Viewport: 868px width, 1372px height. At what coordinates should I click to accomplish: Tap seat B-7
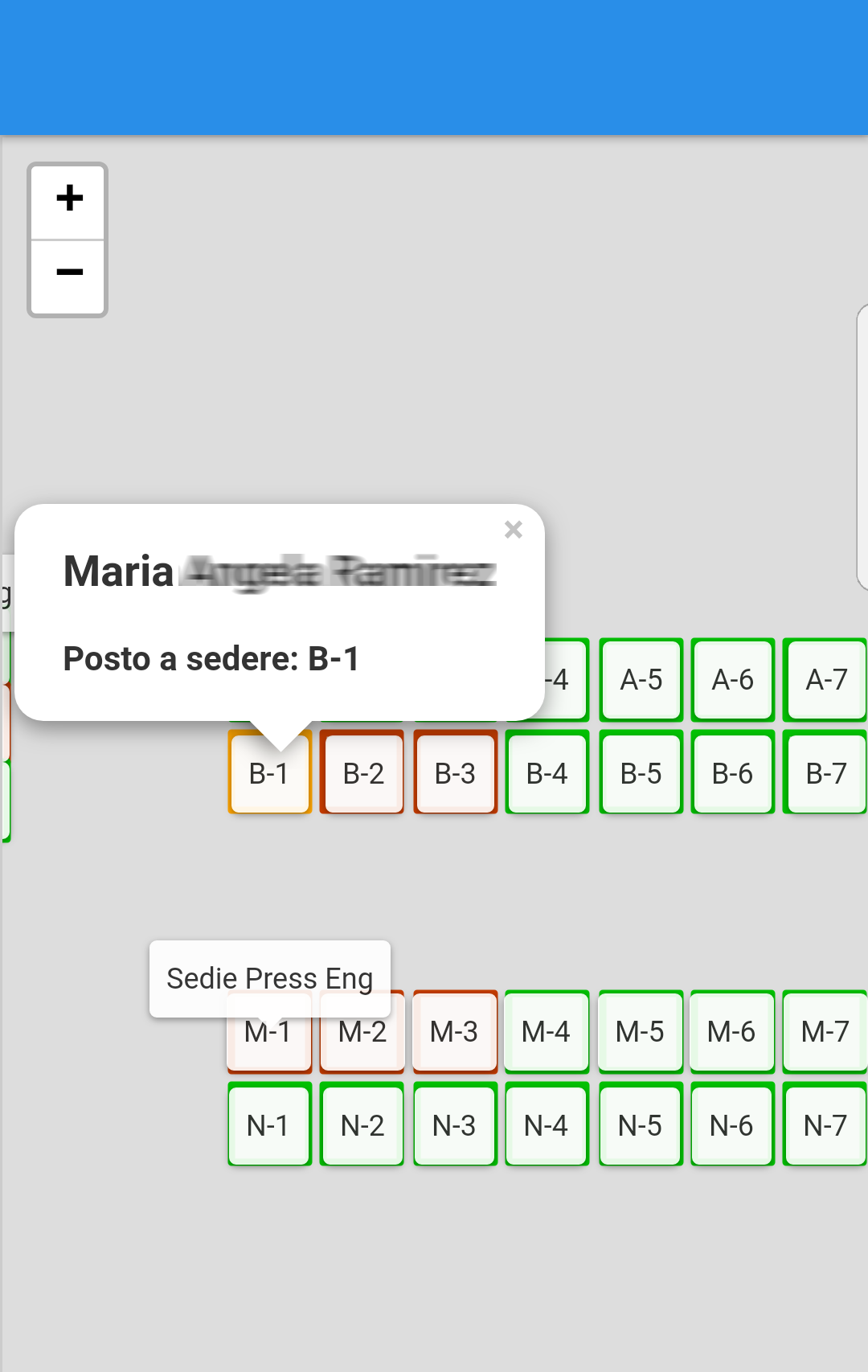pos(825,773)
